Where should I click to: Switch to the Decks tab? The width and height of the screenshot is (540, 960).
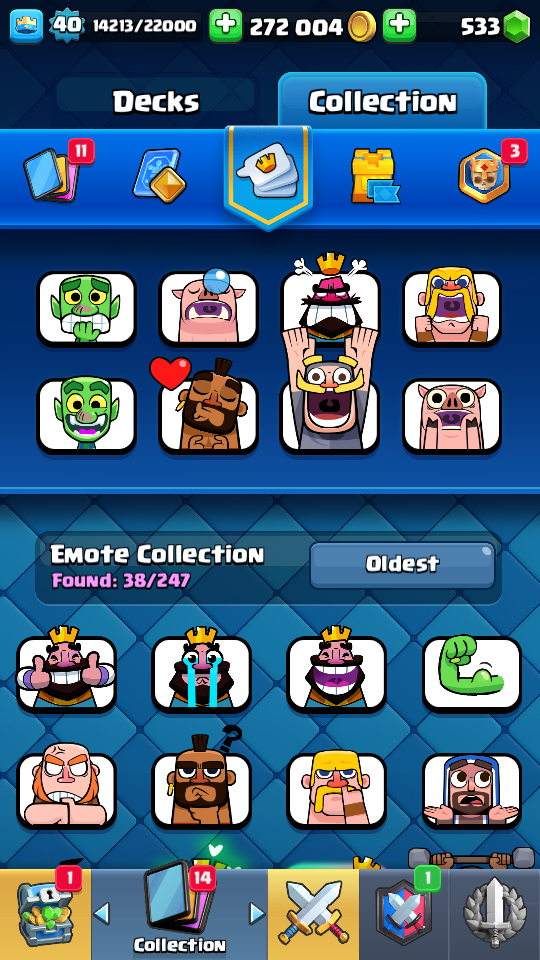156,100
